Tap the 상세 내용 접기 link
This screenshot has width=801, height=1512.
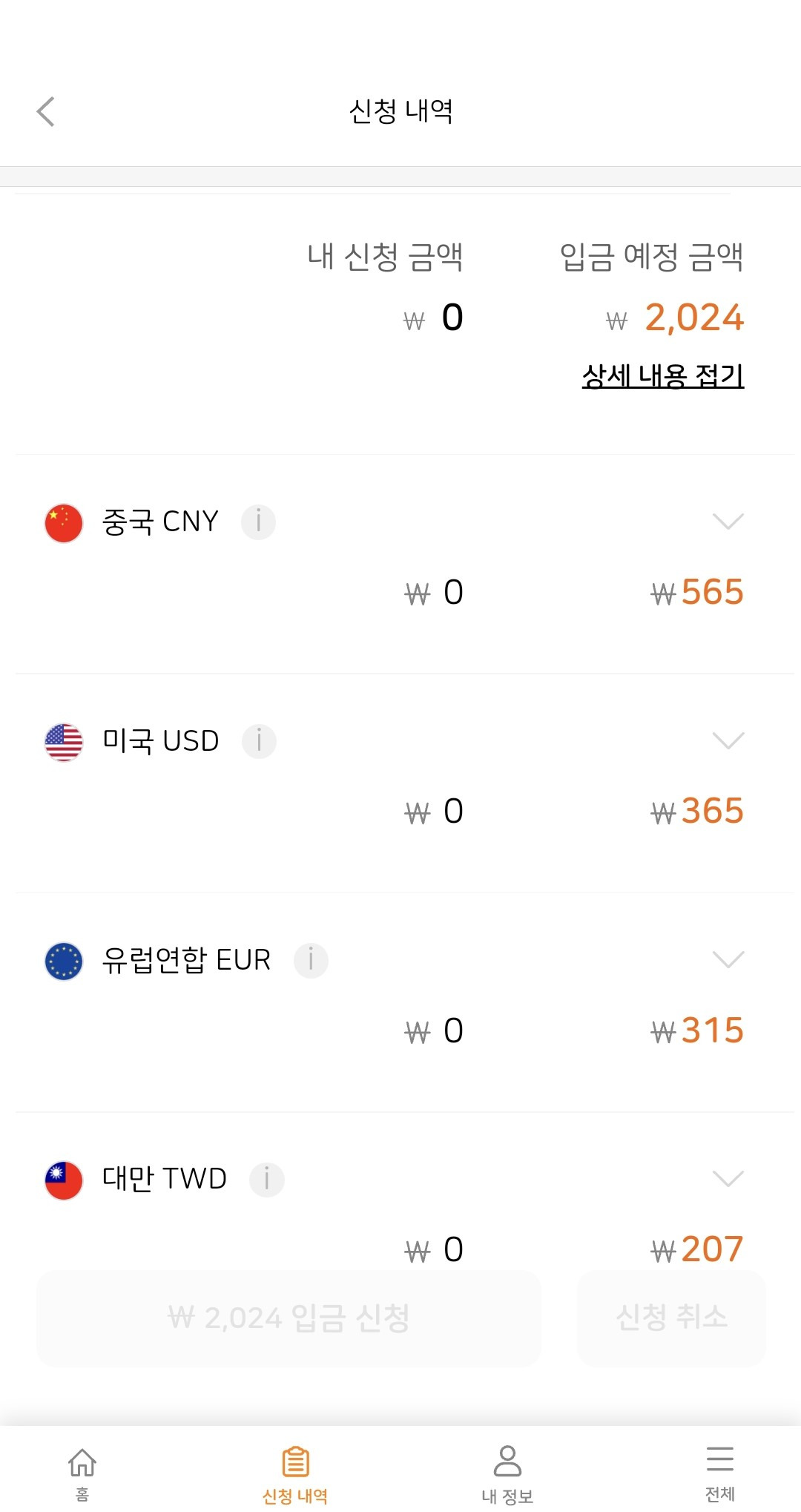(663, 376)
